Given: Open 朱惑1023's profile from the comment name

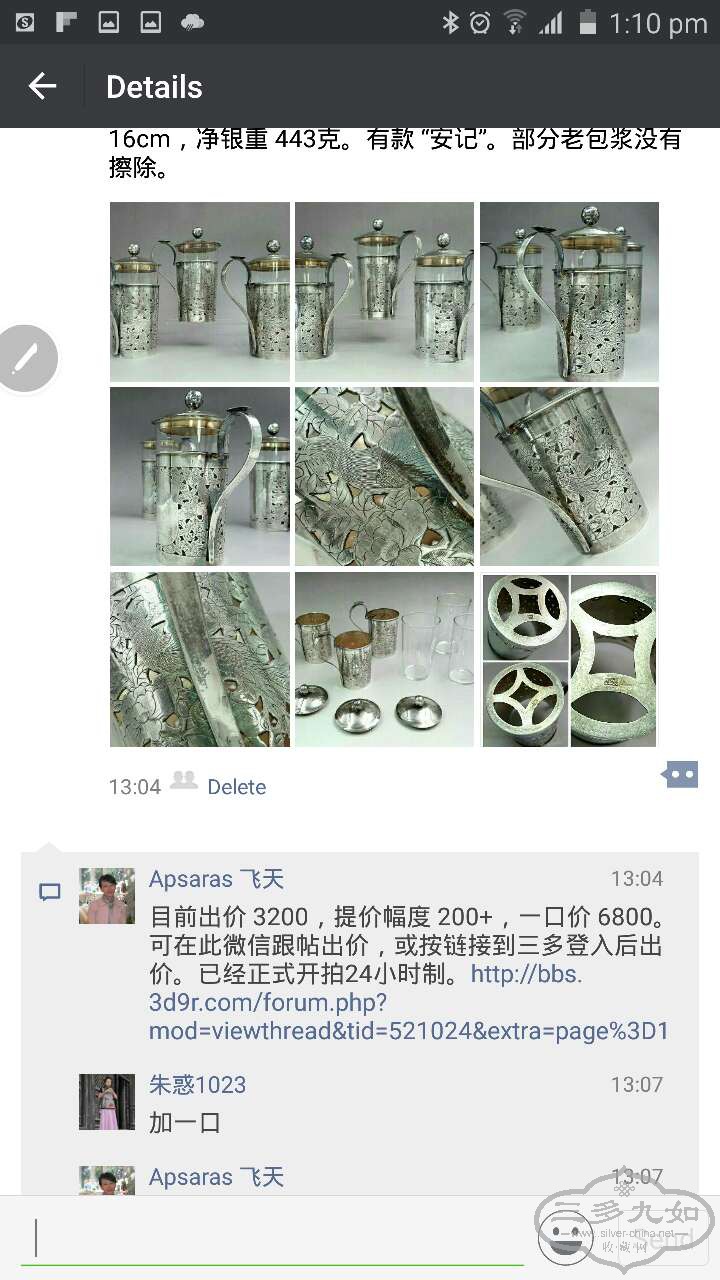Looking at the screenshot, I should pos(197,1085).
